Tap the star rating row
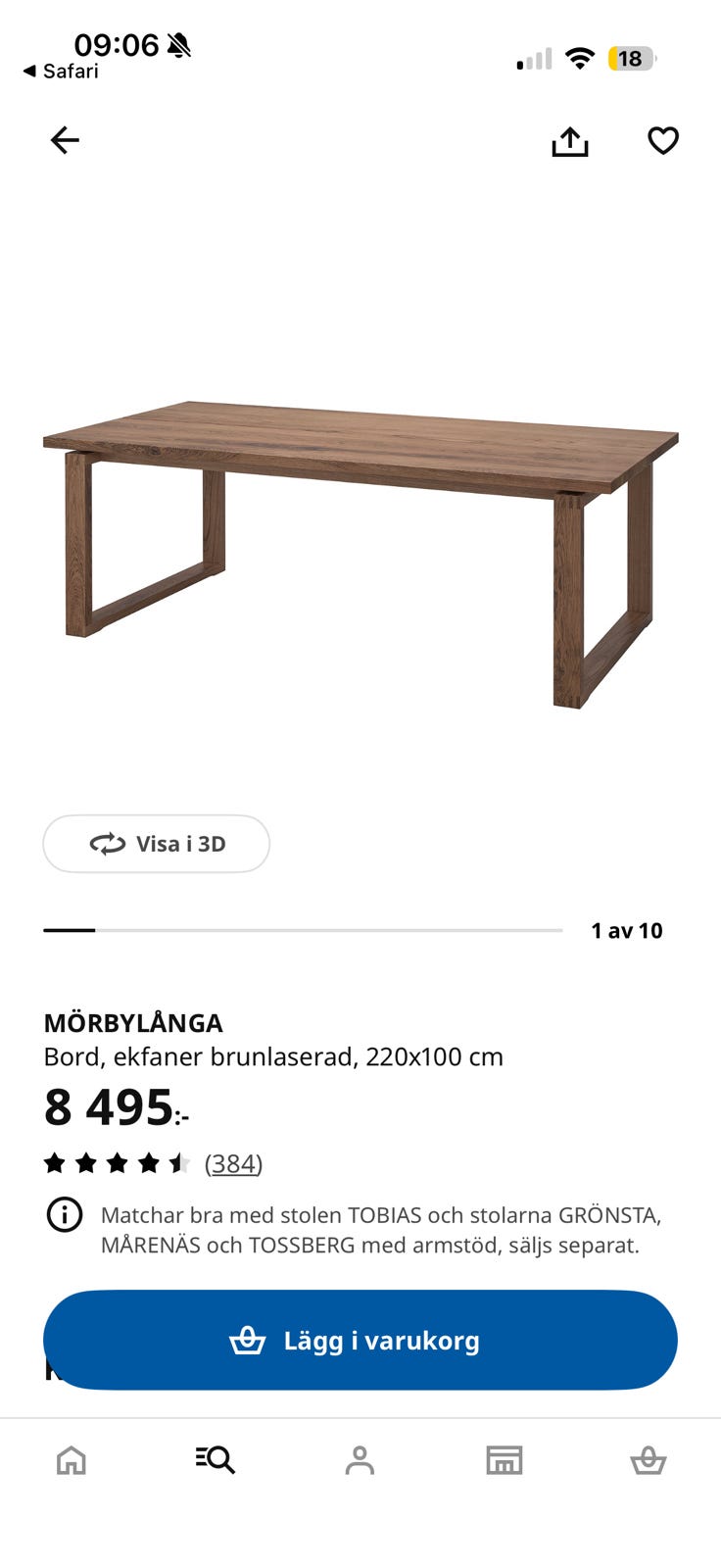721x1568 pixels. (118, 1162)
